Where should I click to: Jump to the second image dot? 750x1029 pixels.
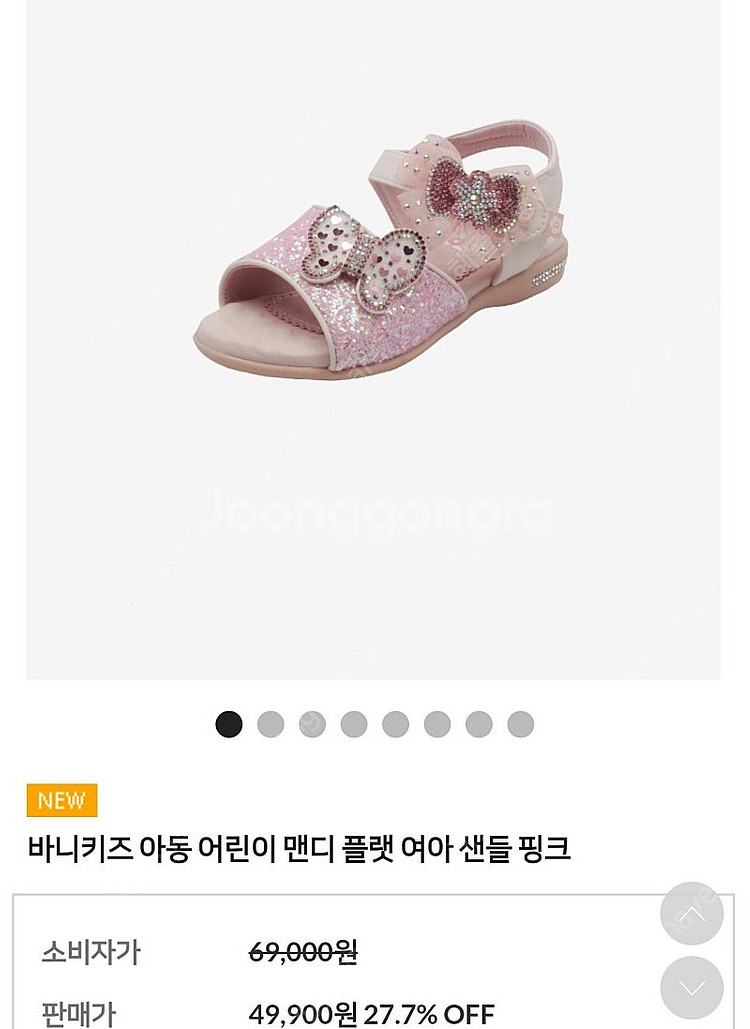coord(270,724)
